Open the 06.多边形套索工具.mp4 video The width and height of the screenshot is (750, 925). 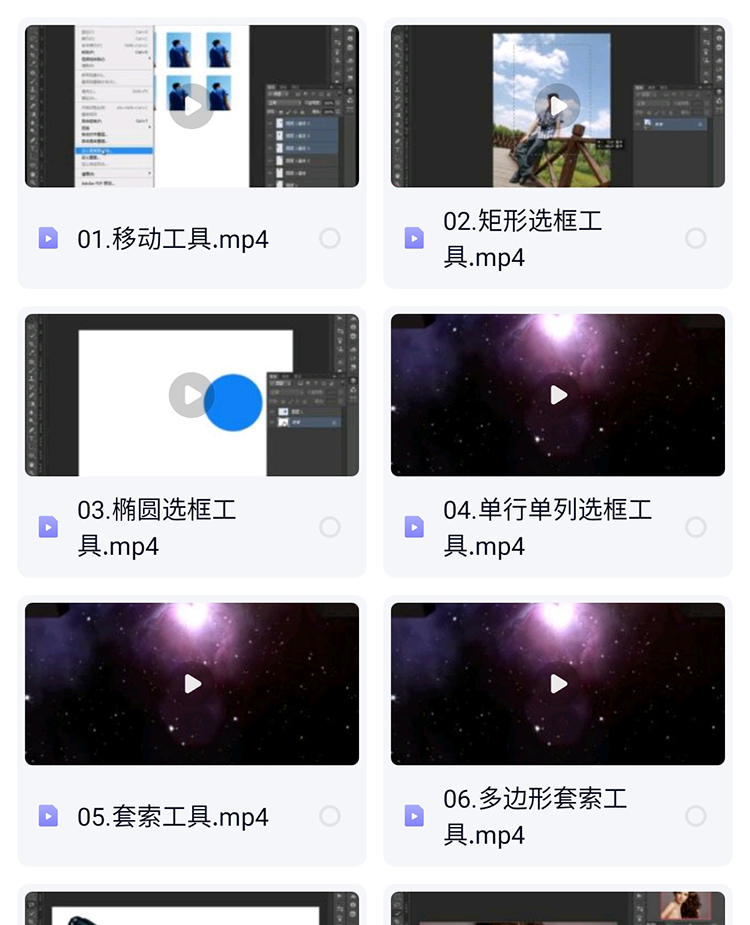pos(558,684)
